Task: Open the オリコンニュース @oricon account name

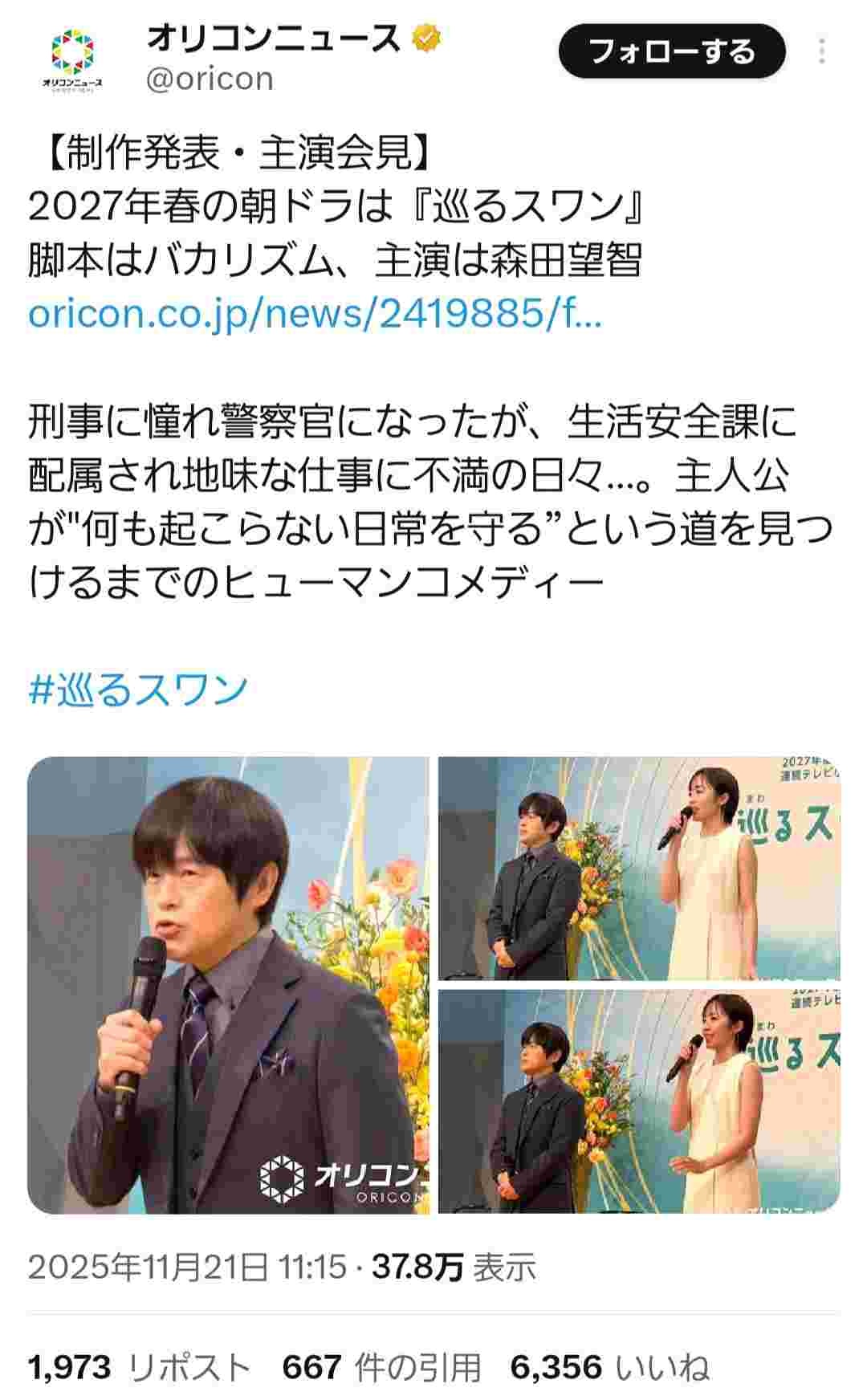Action: 273,38
